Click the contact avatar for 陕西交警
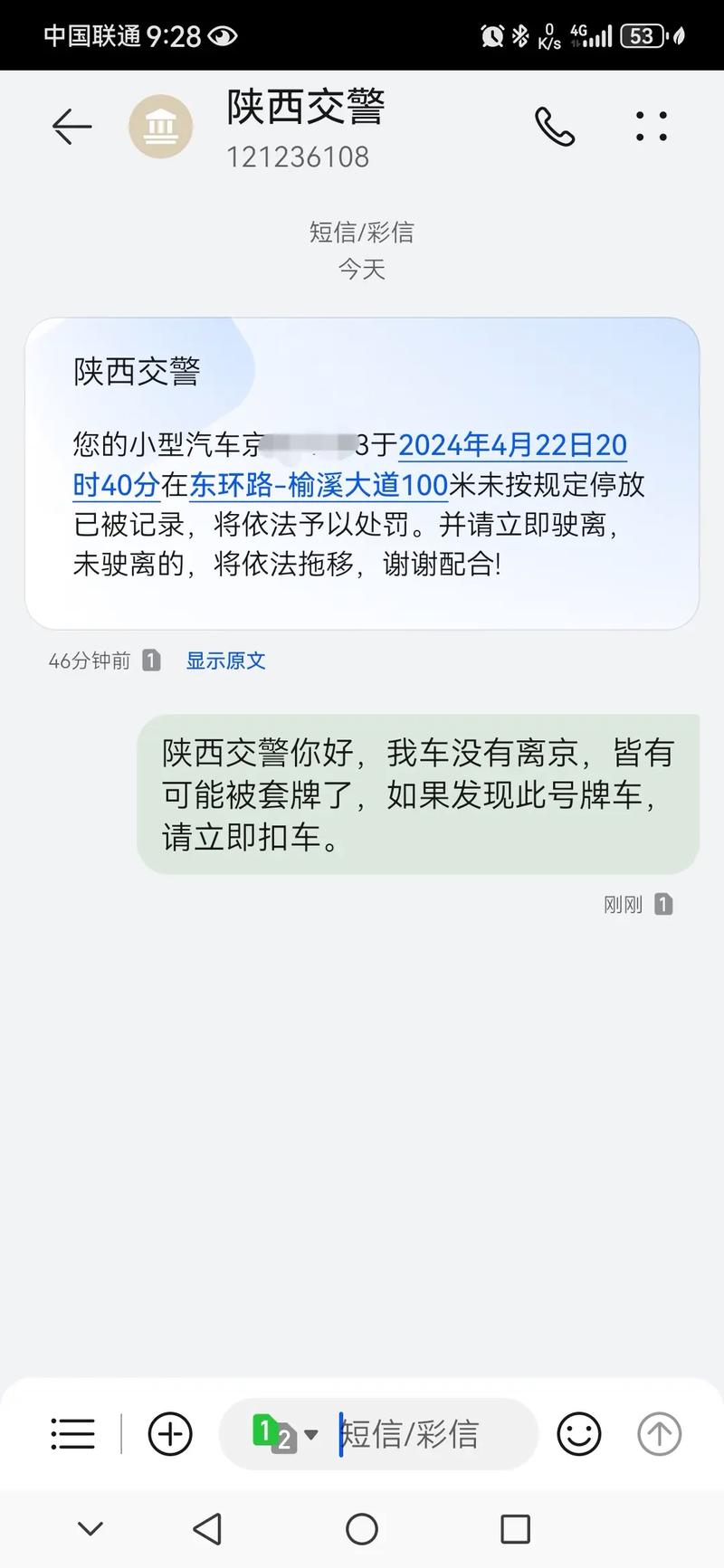This screenshot has width=724, height=1568. [x=161, y=127]
